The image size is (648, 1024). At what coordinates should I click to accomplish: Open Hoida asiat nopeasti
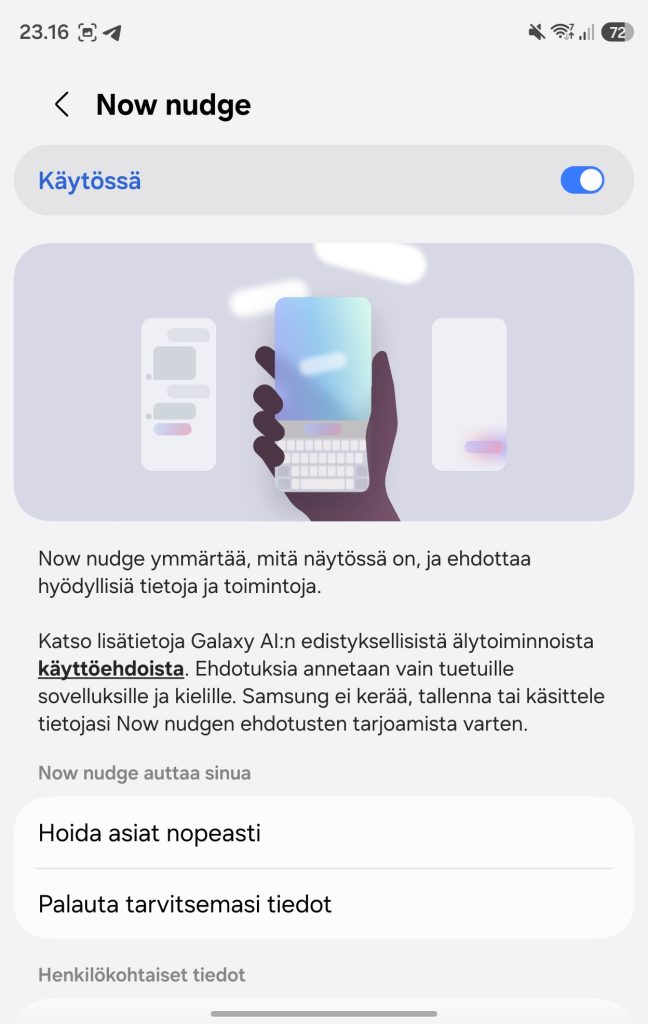(x=324, y=833)
